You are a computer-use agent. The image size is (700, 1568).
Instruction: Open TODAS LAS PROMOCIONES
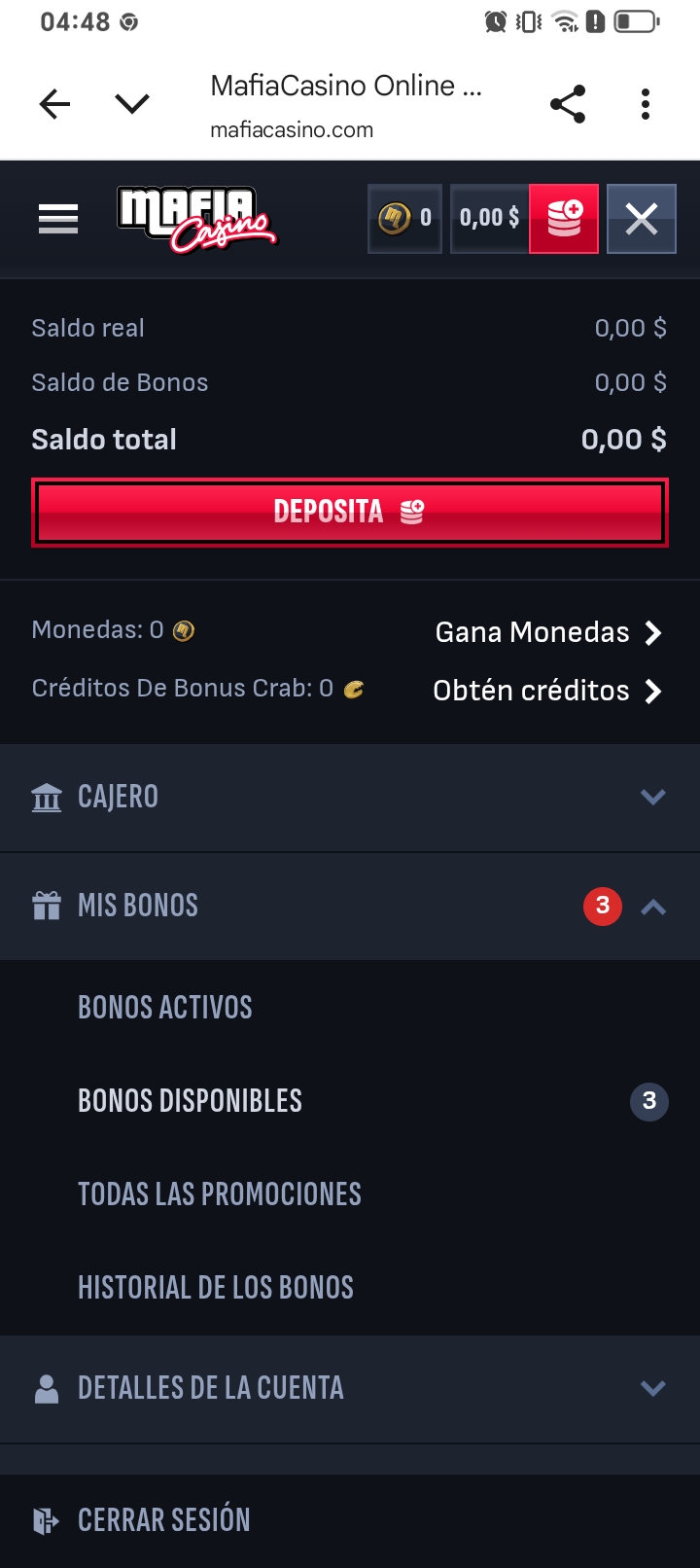pyautogui.click(x=220, y=1194)
